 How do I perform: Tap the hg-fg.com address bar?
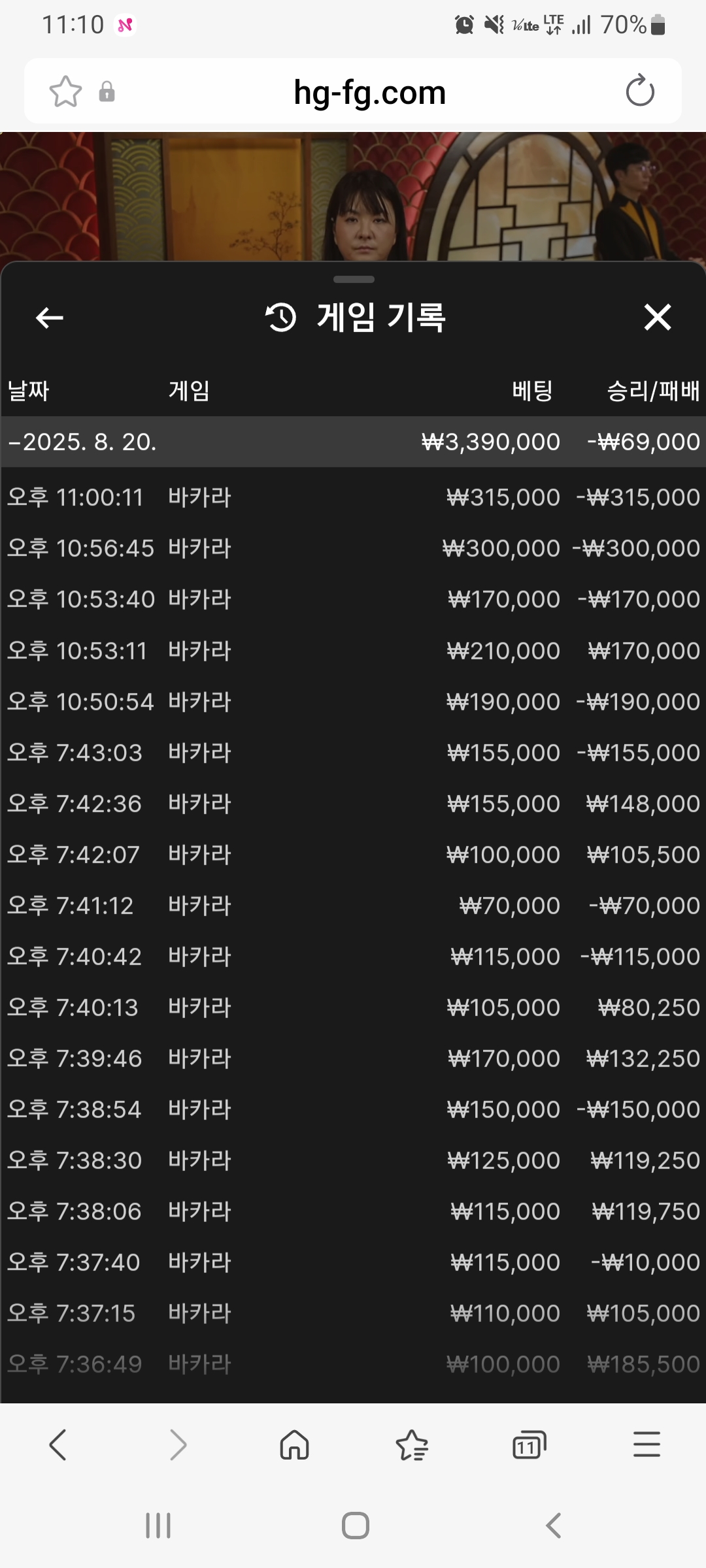coord(370,92)
